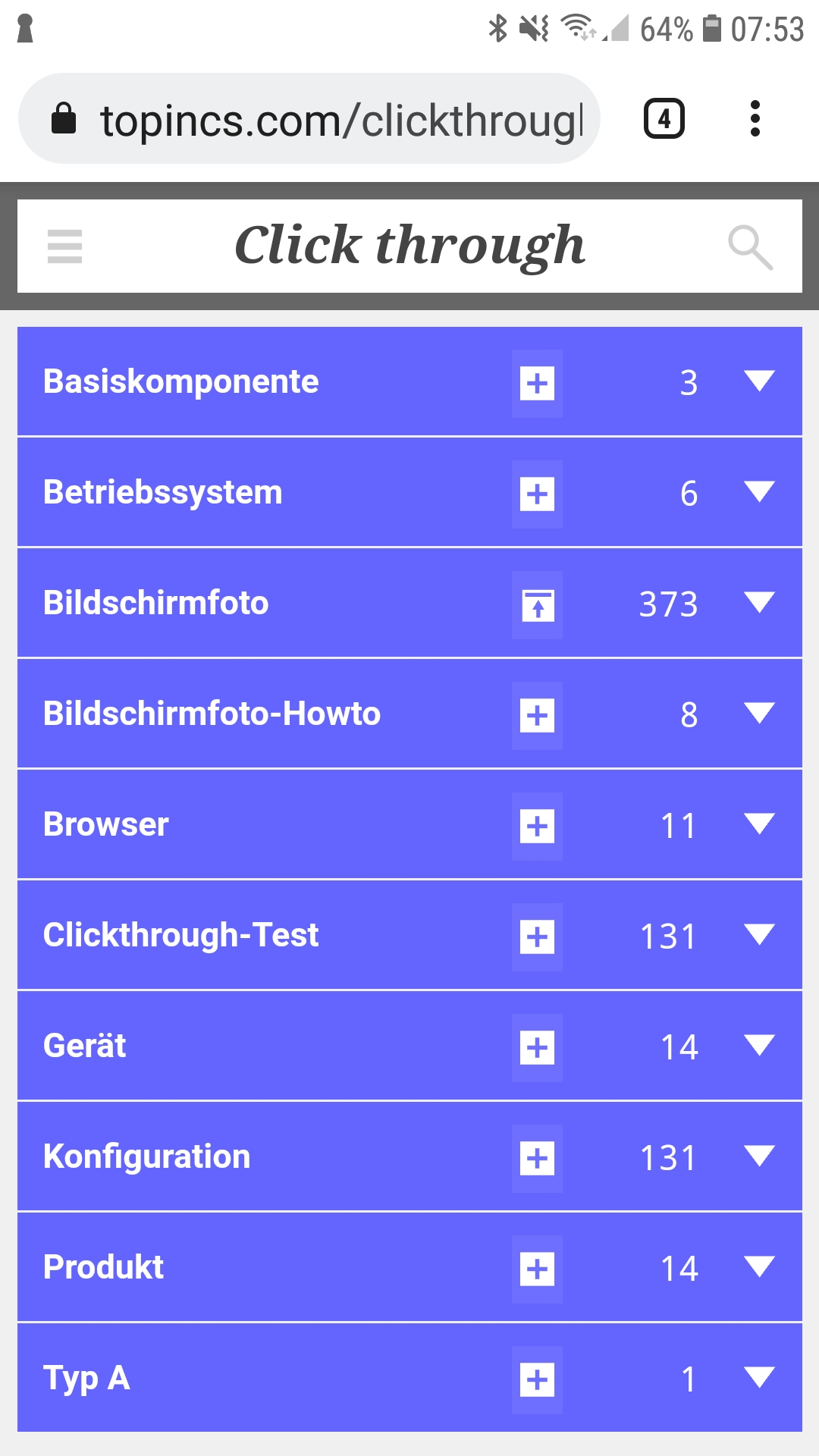
Task: Open Chrome's three-dot overflow menu
Action: [x=755, y=119]
